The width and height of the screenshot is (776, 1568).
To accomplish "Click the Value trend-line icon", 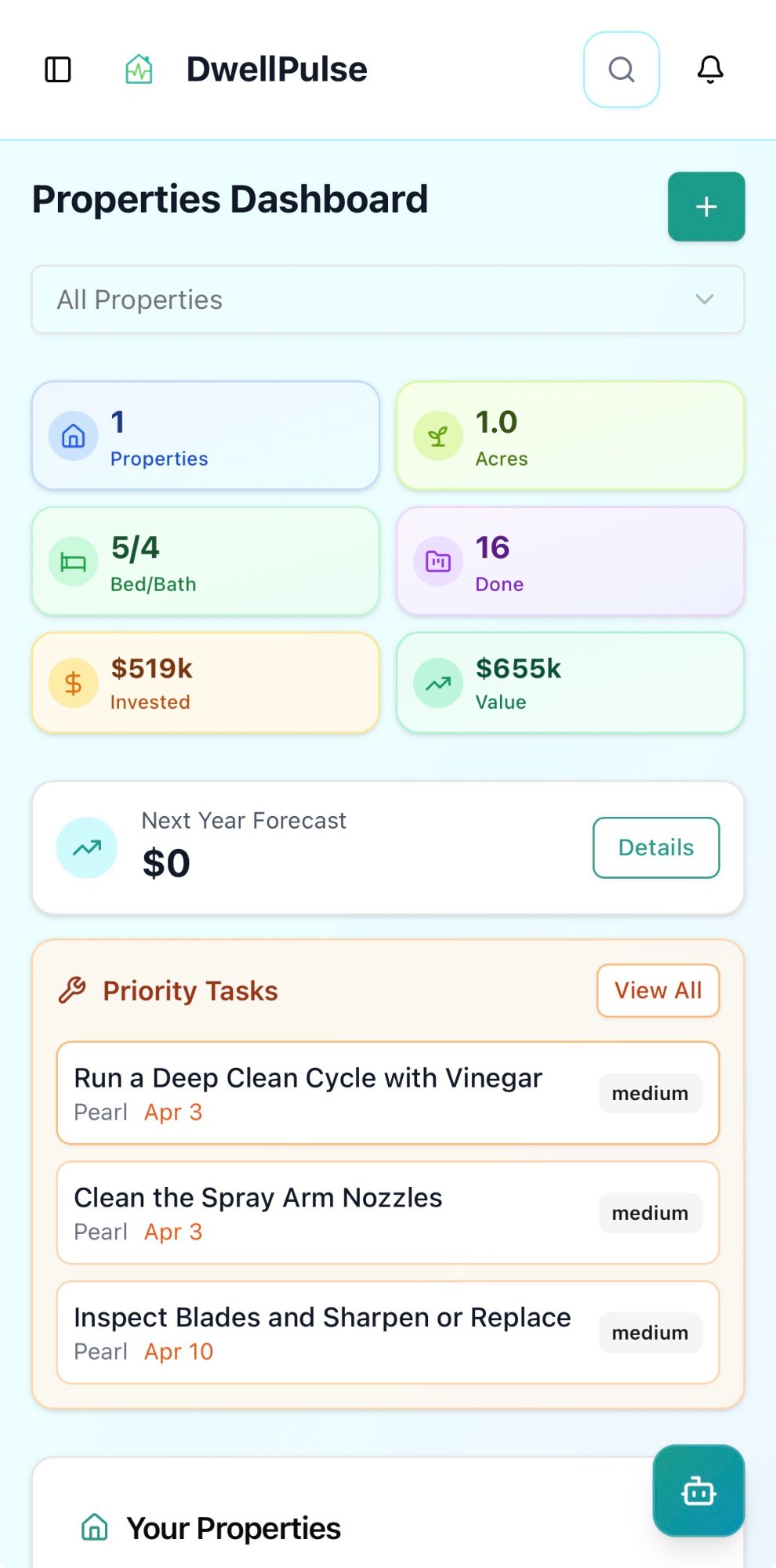I will [x=437, y=683].
